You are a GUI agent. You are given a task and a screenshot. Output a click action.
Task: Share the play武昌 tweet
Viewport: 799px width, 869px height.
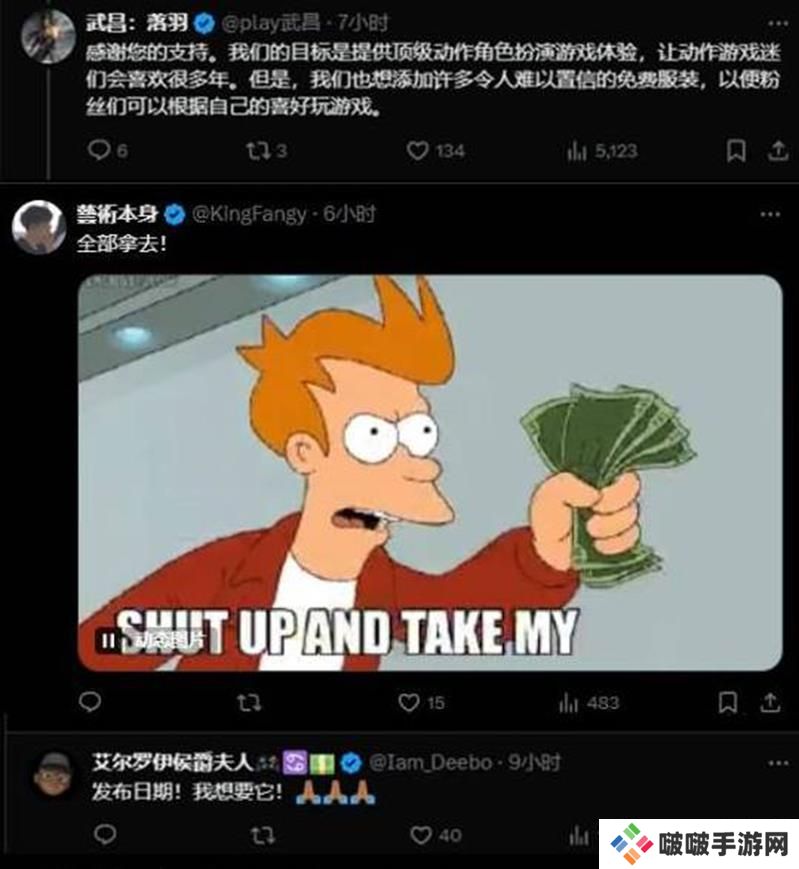[x=776, y=151]
